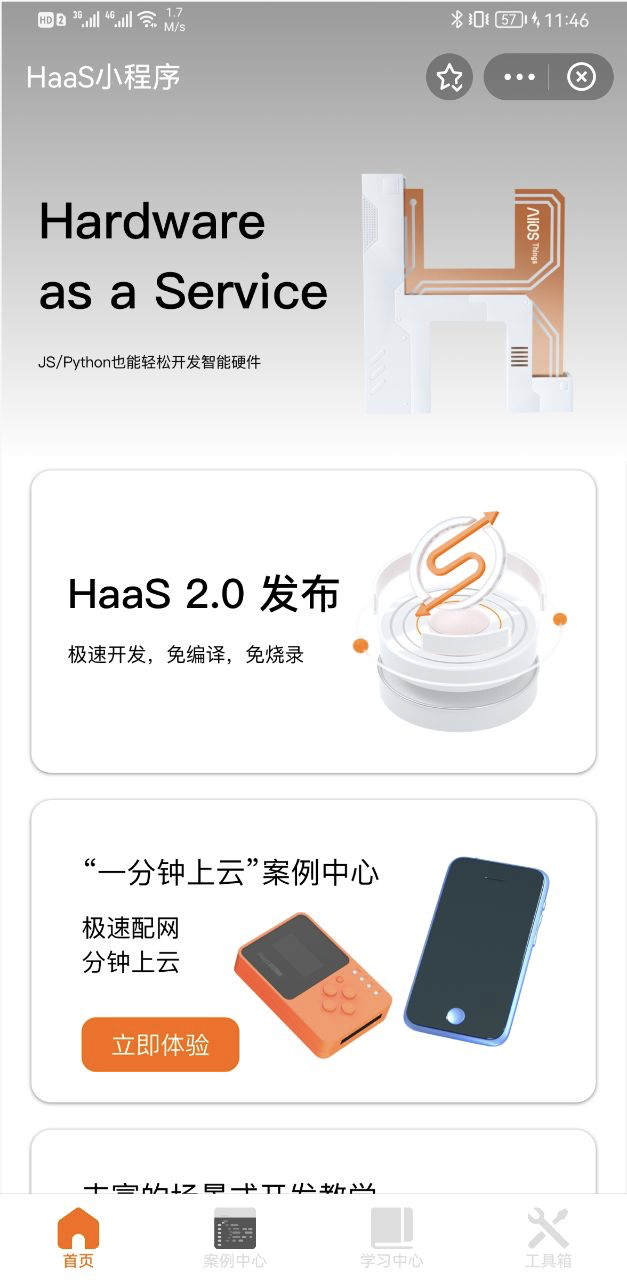
Task: Open the HaaS 2.0 发布 card
Action: pyautogui.click(x=313, y=621)
